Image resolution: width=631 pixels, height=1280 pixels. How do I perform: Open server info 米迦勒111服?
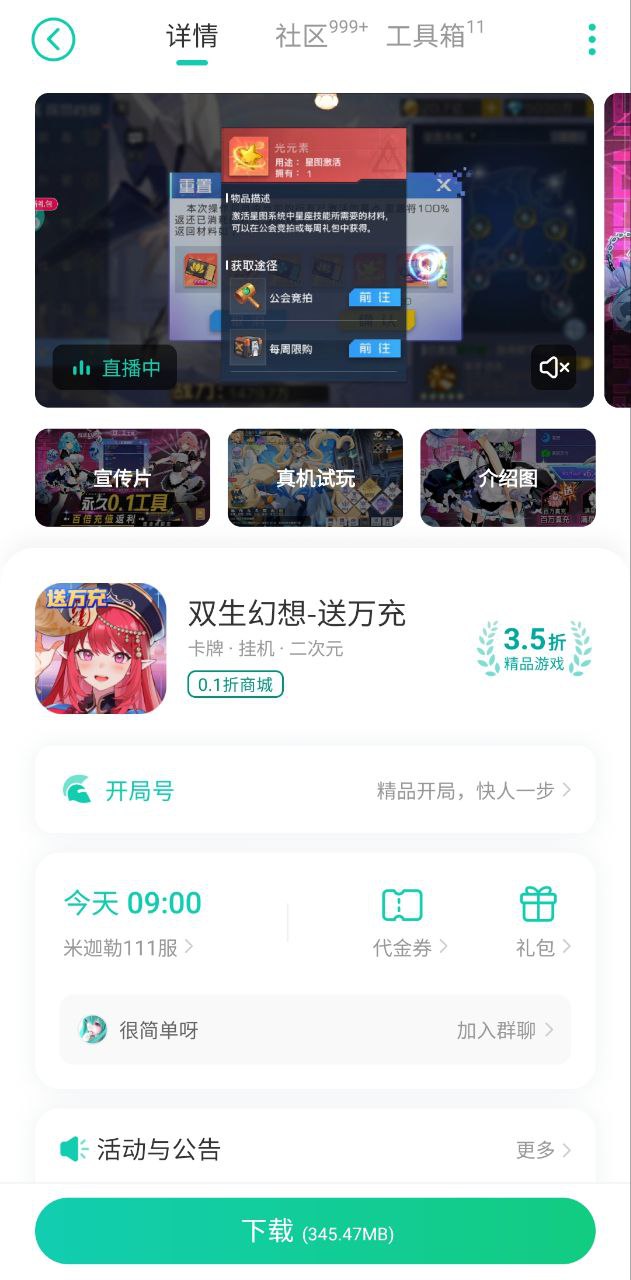coord(128,948)
